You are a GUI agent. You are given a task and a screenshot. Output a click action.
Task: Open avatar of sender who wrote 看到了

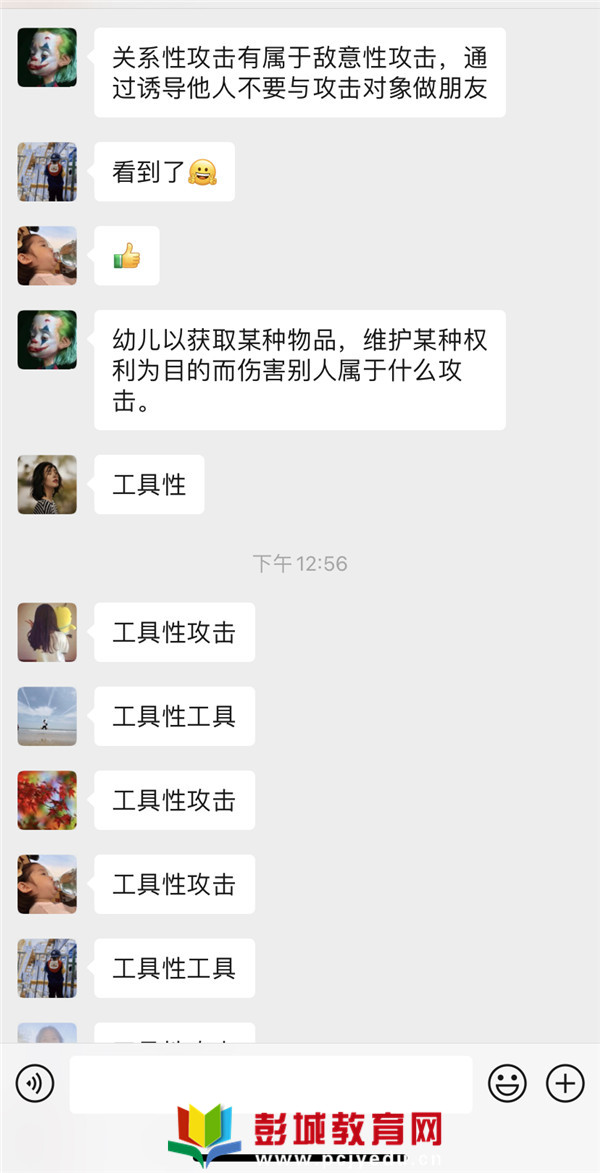pos(47,172)
